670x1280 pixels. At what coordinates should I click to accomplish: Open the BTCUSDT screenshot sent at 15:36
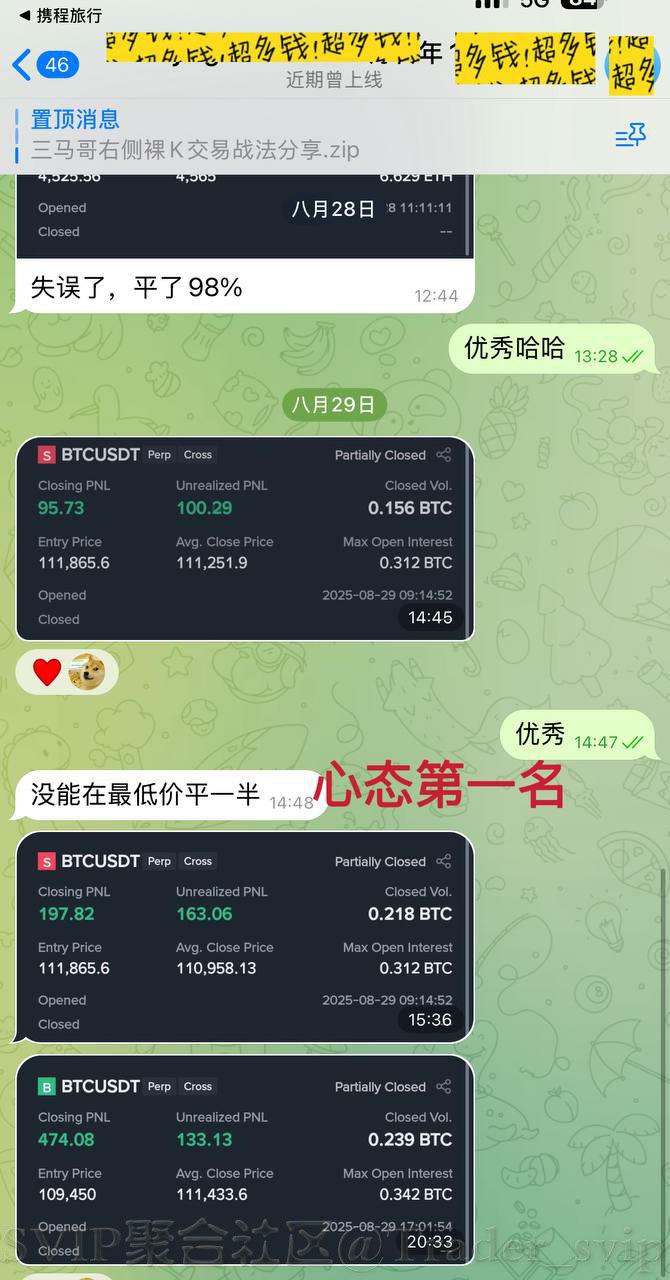coord(244,936)
